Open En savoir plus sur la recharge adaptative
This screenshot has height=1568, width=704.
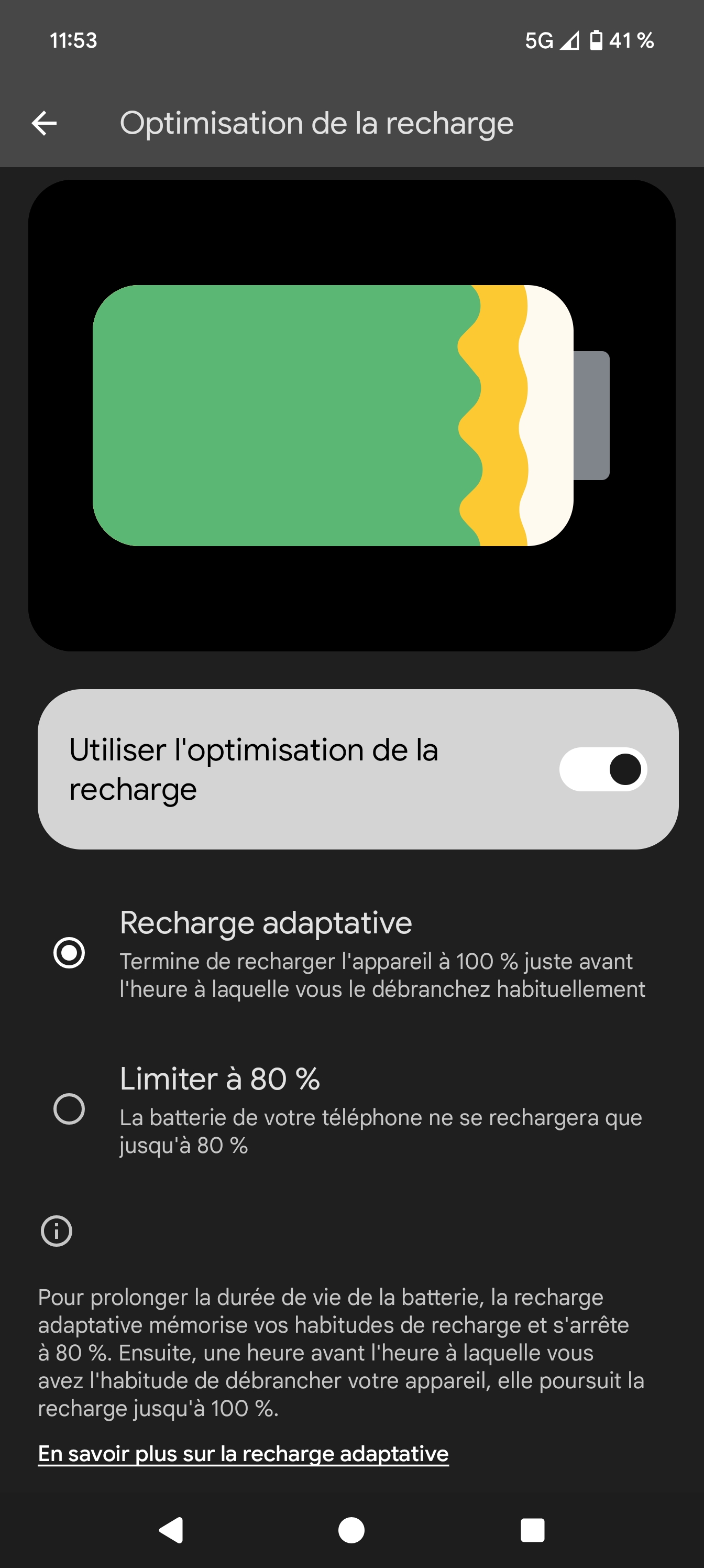(244, 1454)
